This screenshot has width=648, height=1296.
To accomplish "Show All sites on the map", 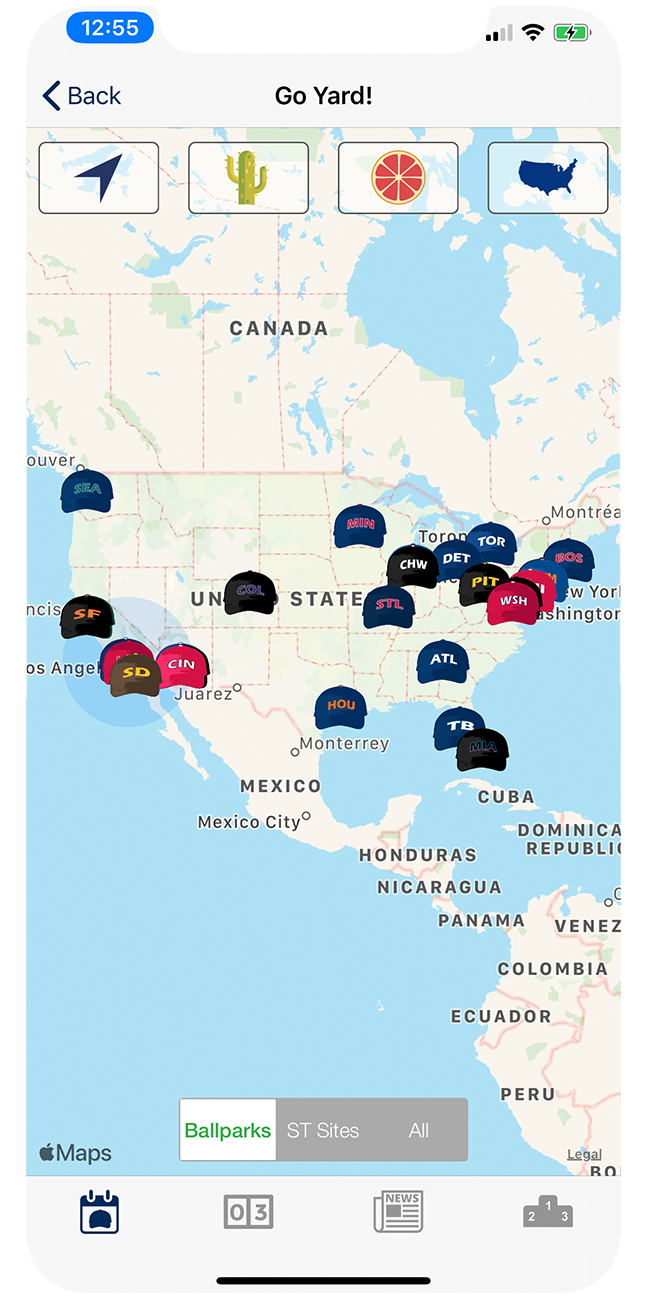I will 419,1130.
